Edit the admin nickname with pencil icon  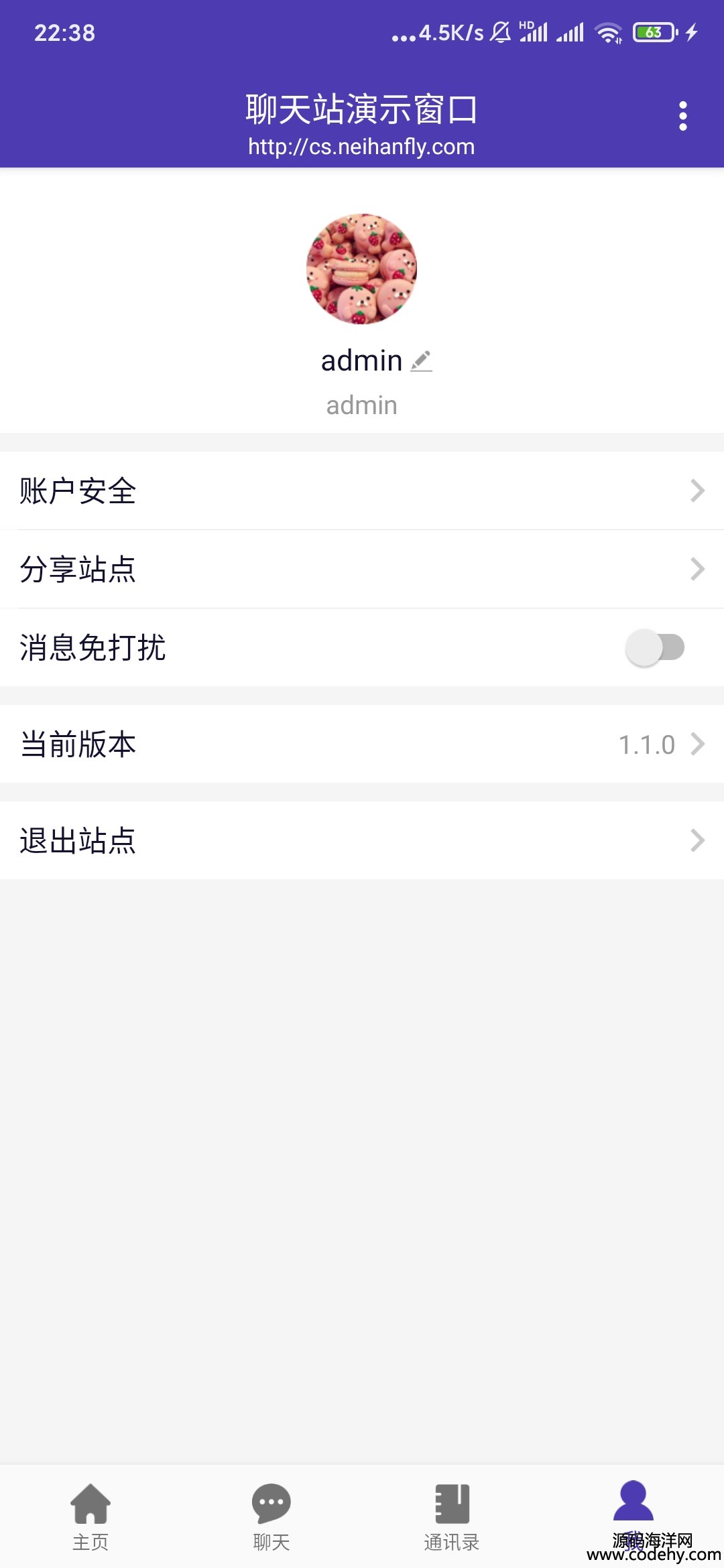point(422,361)
